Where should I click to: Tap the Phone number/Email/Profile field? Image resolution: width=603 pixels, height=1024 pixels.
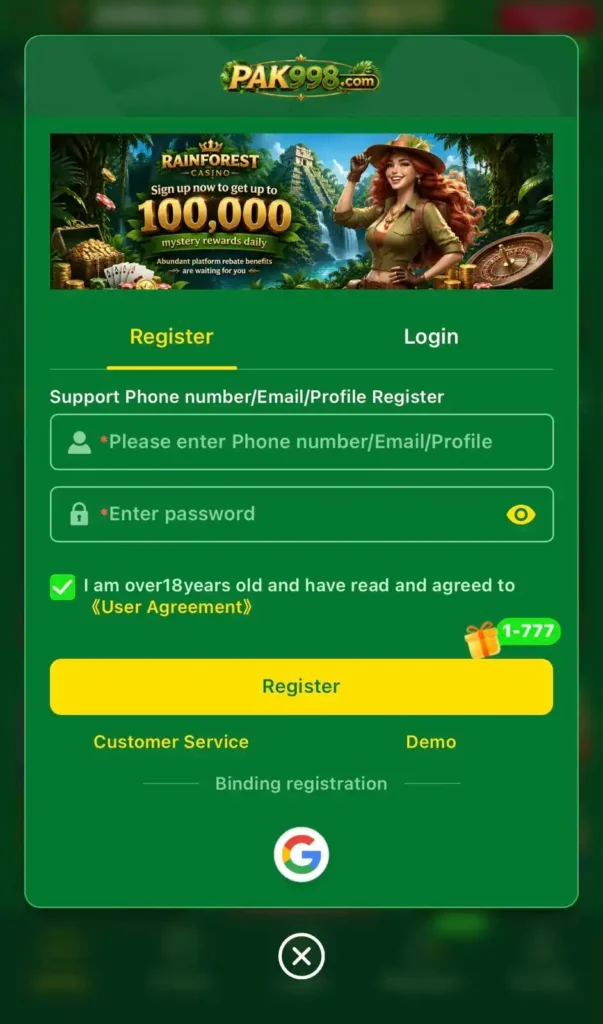(301, 442)
